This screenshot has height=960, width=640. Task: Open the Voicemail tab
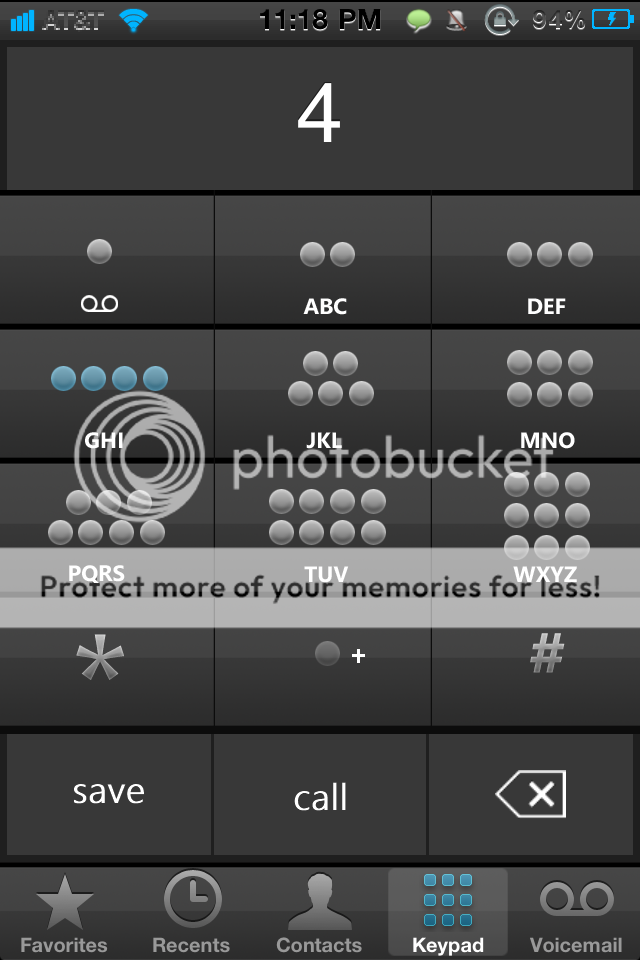(x=576, y=914)
